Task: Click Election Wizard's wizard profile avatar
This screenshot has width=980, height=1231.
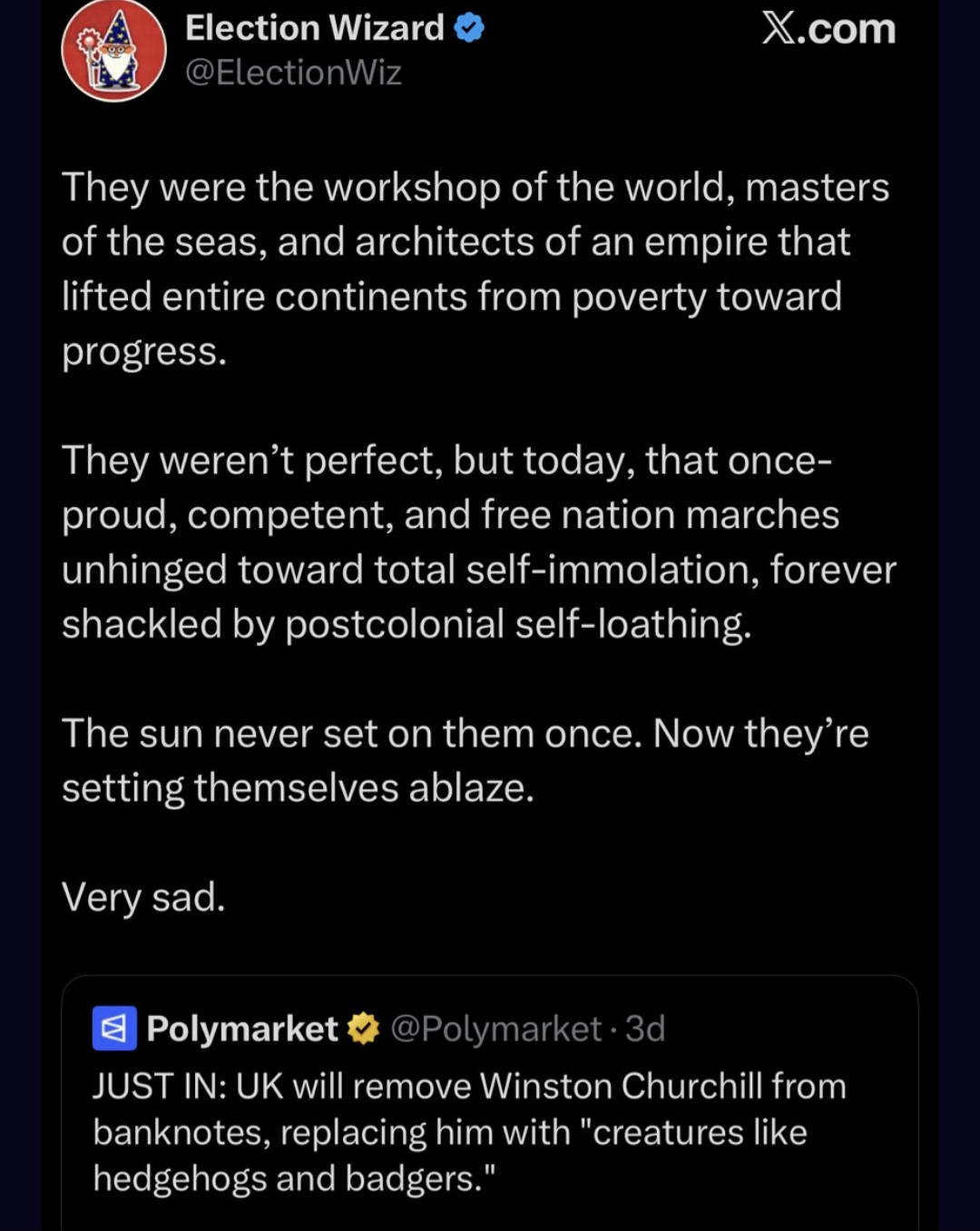Action: click(114, 50)
